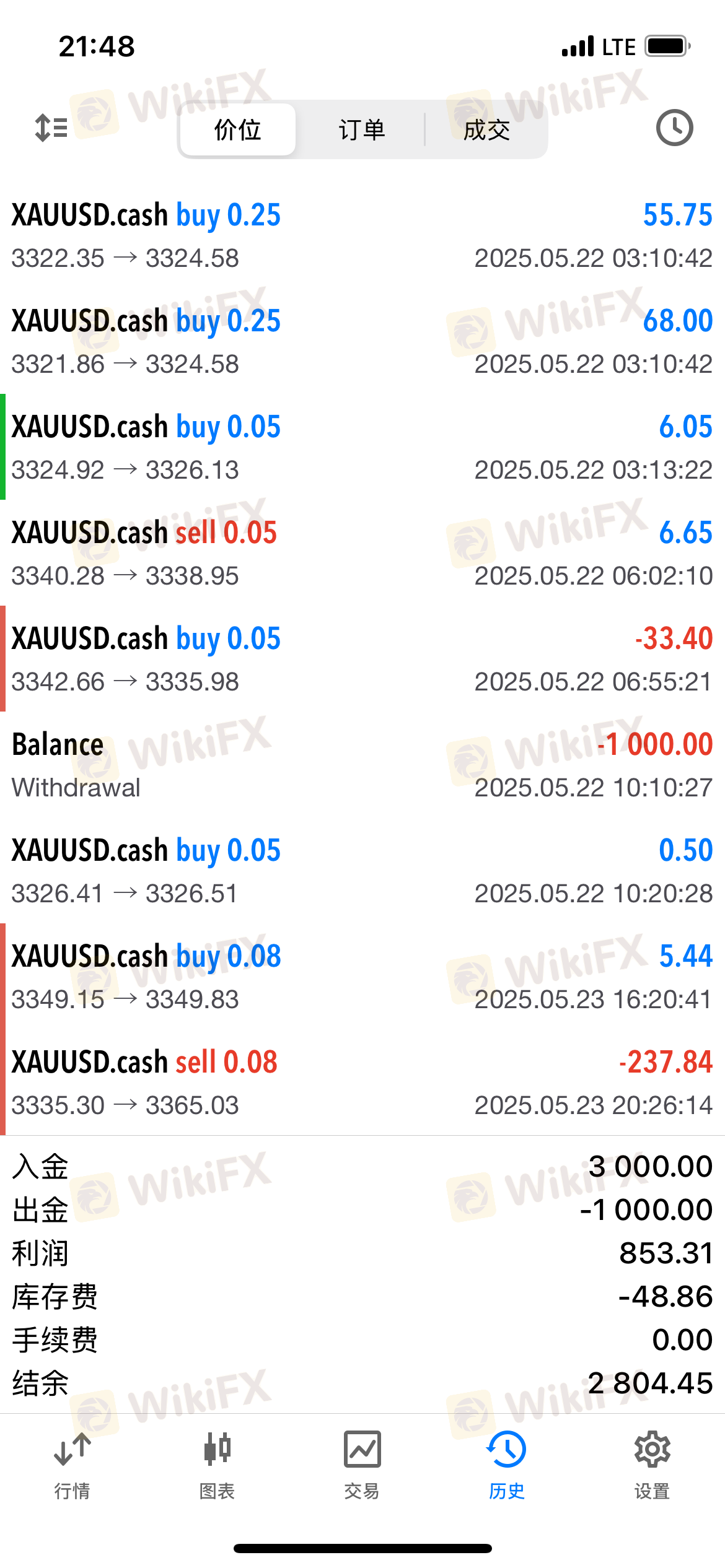
Task: Expand the buy 0.25 trade with profit 68.00
Action: point(362,341)
